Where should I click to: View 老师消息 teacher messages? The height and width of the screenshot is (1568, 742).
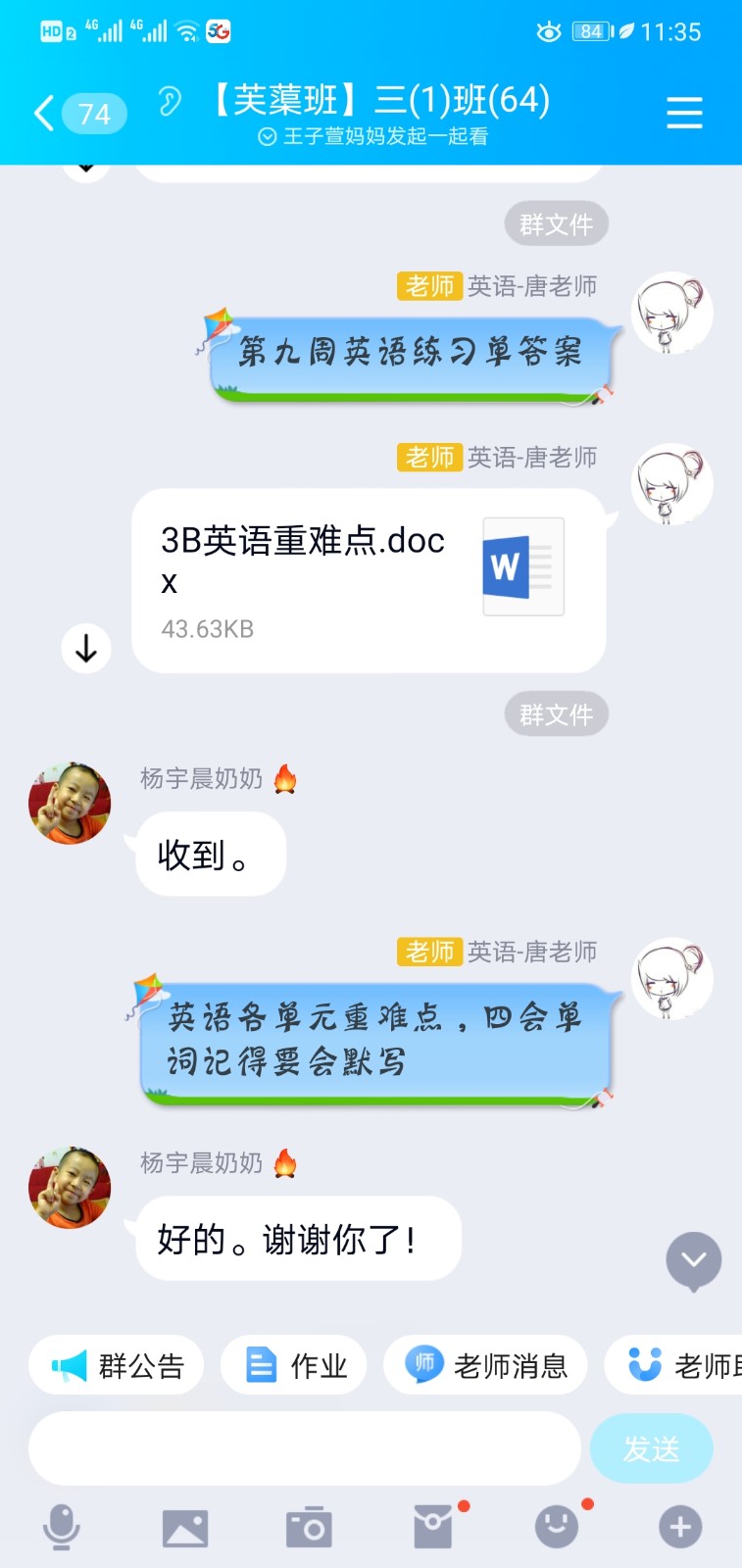pyautogui.click(x=486, y=1365)
